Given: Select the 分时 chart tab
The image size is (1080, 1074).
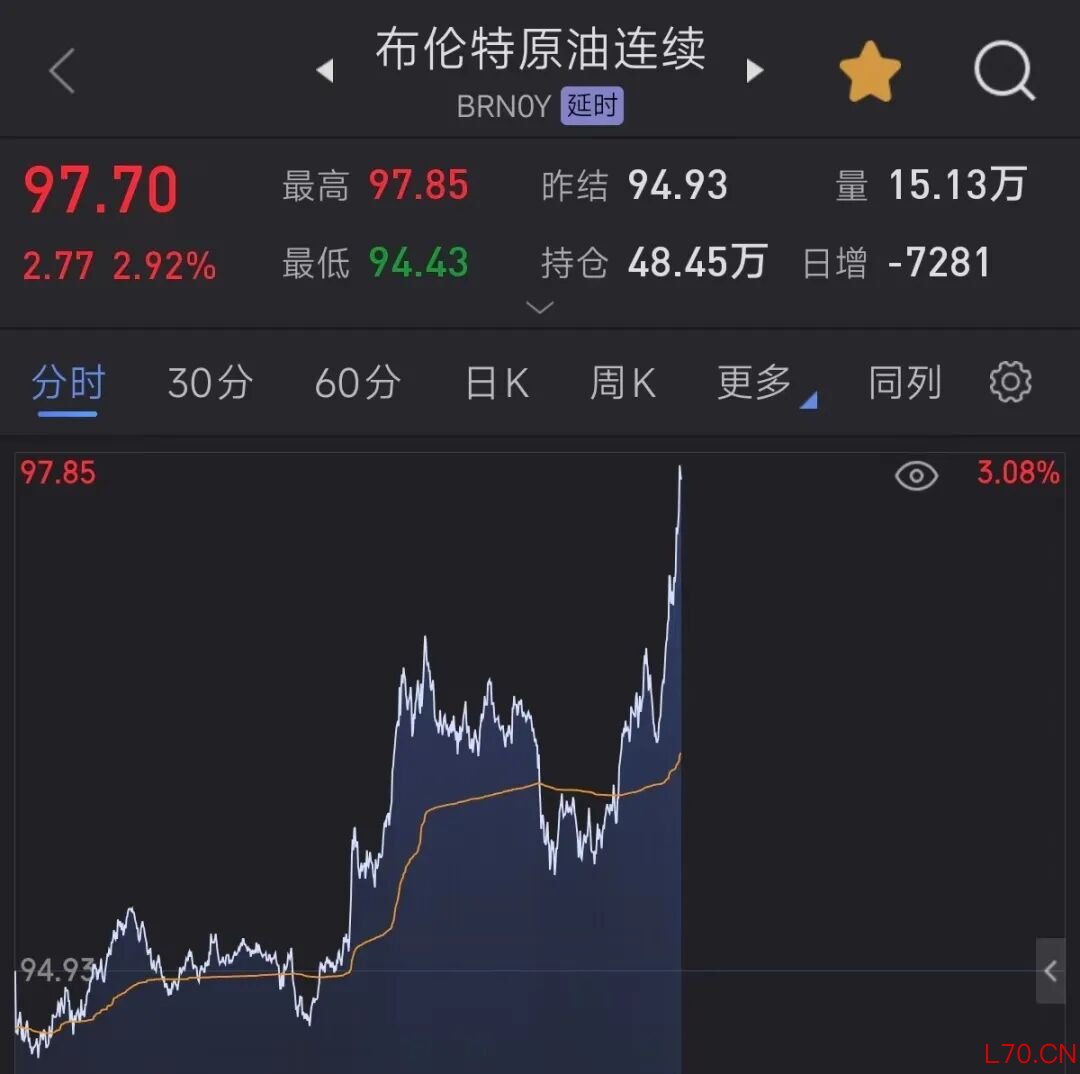Looking at the screenshot, I should point(68,383).
